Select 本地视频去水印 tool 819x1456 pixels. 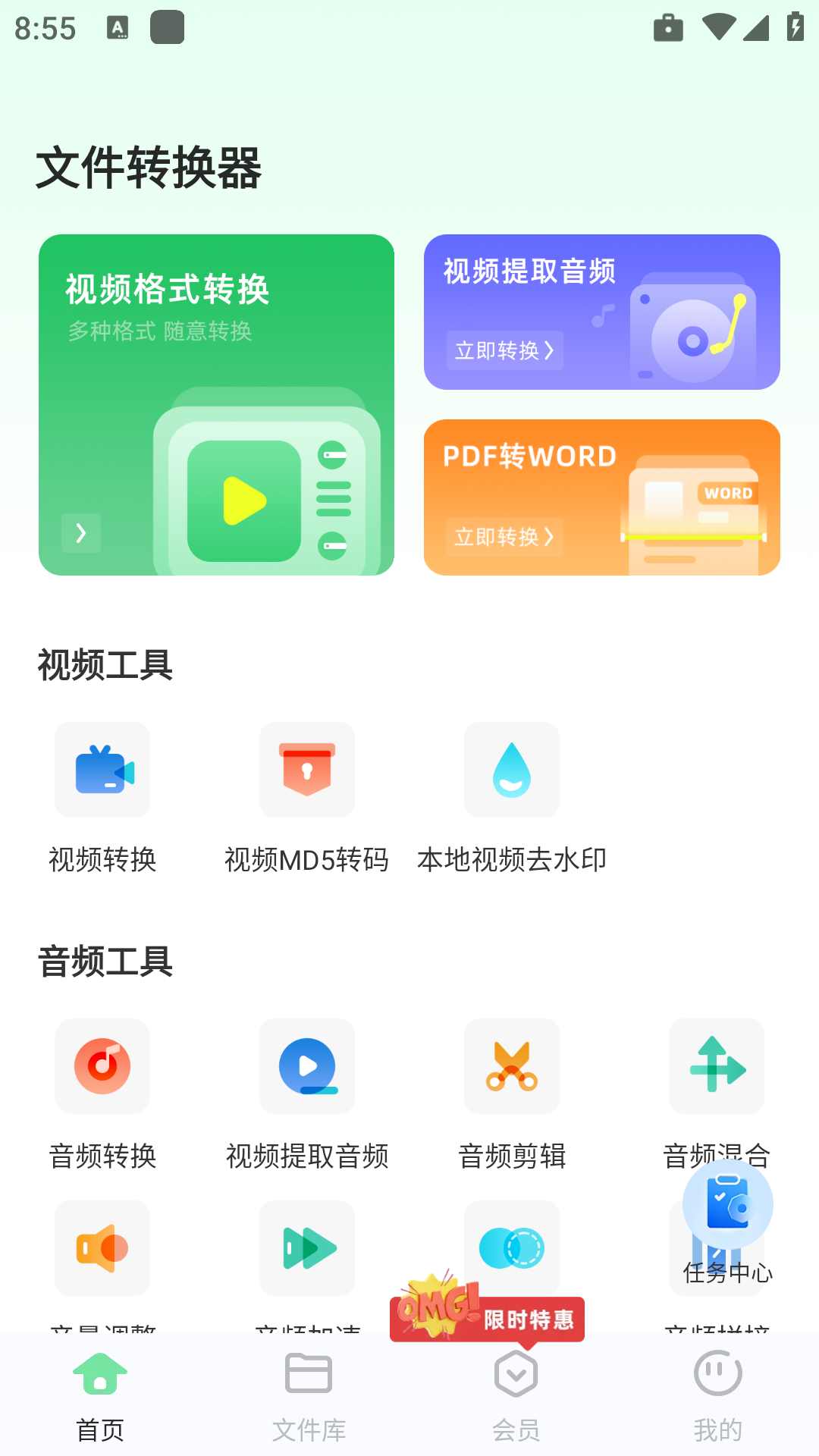(511, 770)
